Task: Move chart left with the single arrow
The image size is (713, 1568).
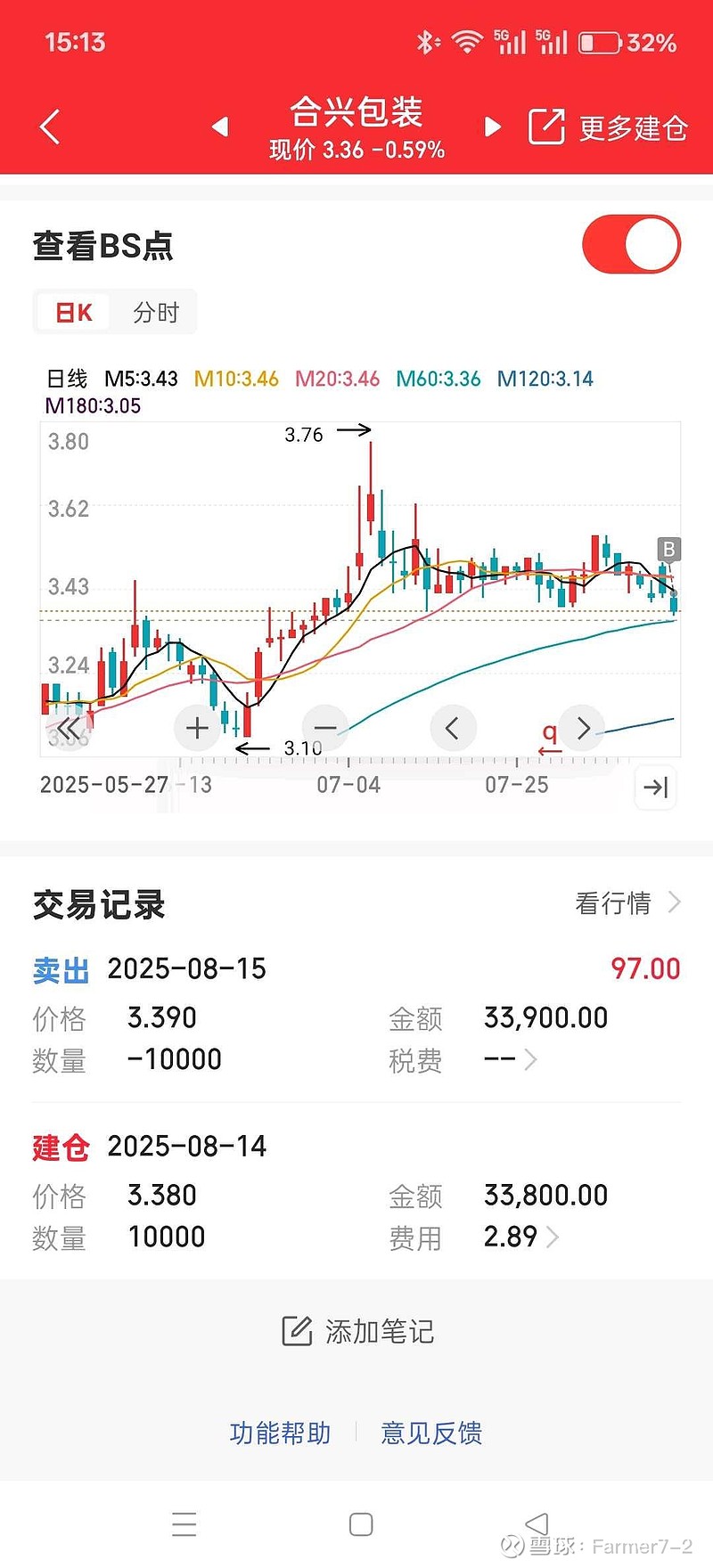Action: 453,728
